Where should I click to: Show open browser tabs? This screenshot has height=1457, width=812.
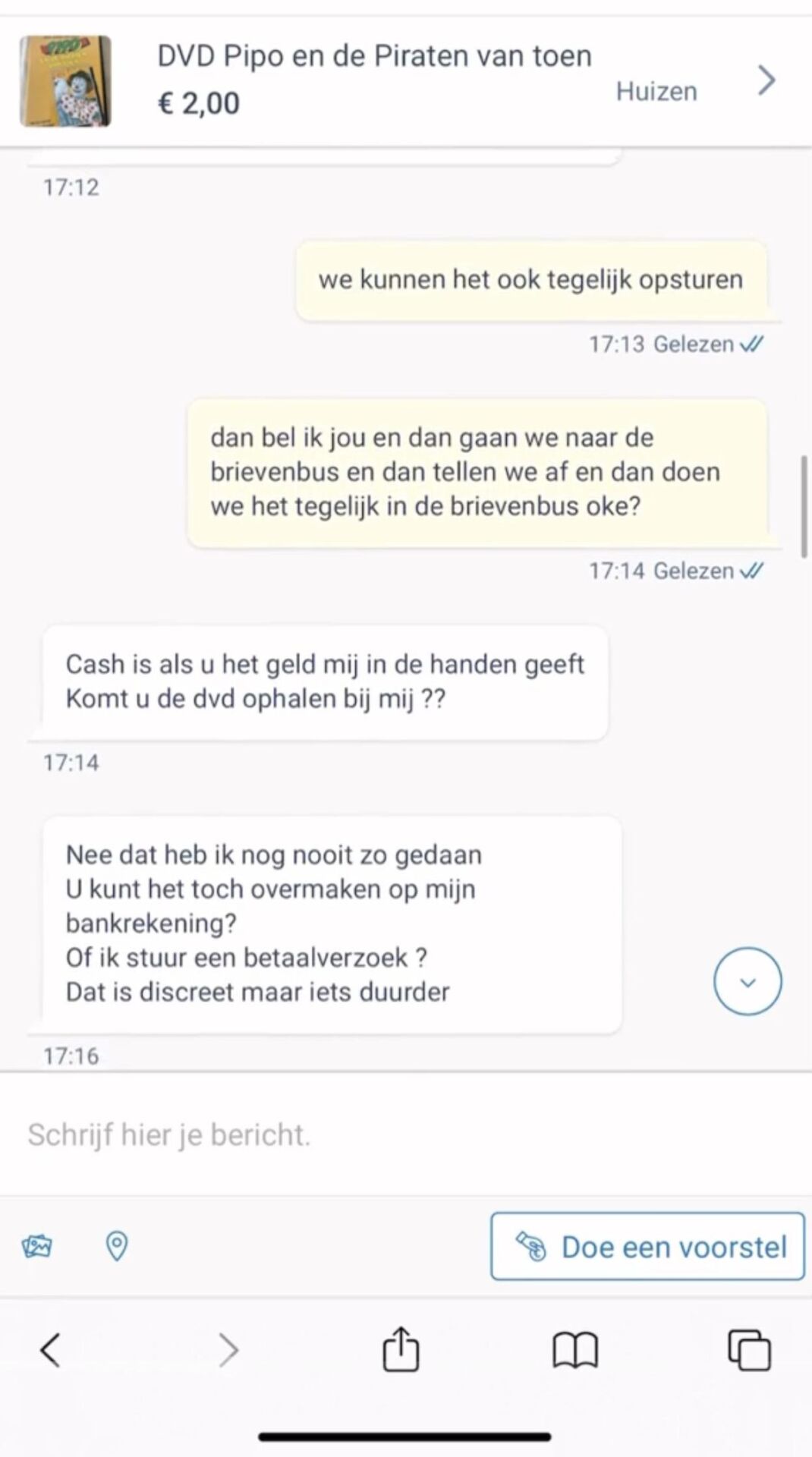coord(749,1350)
